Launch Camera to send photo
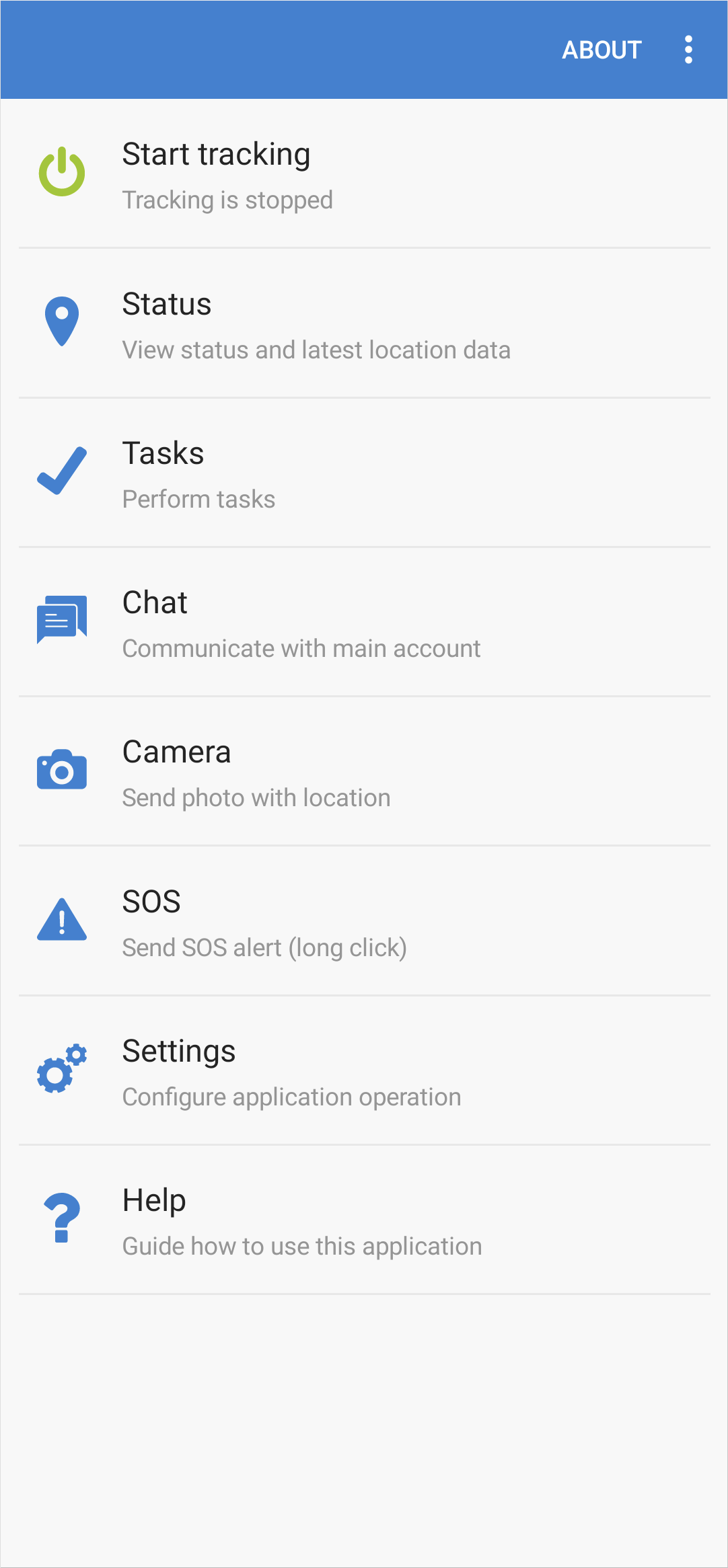 pyautogui.click(x=363, y=772)
